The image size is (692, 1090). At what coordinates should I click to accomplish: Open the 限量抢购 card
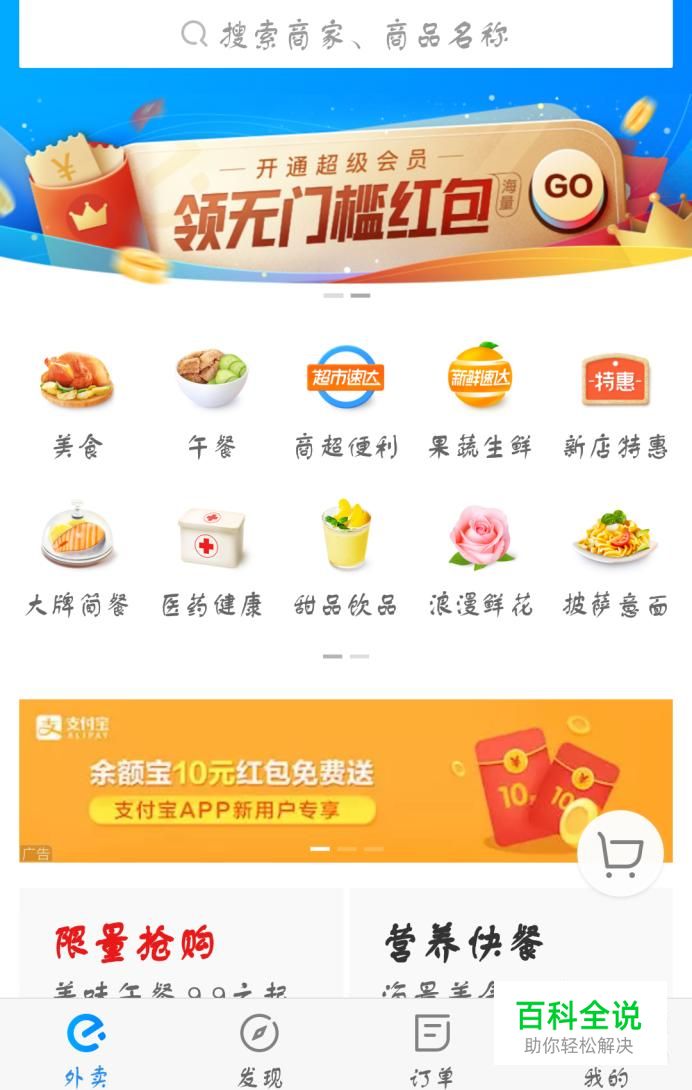click(x=180, y=945)
